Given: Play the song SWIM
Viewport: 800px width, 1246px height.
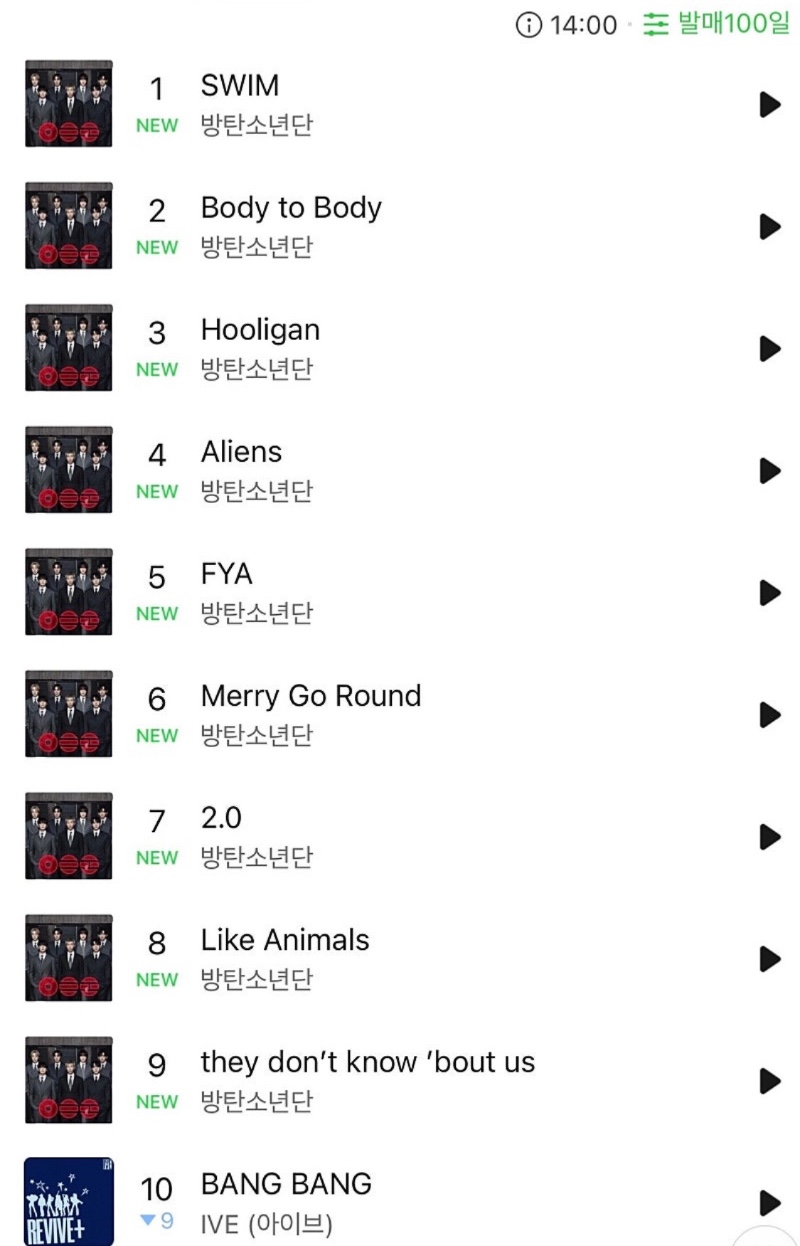Looking at the screenshot, I should coord(769,104).
